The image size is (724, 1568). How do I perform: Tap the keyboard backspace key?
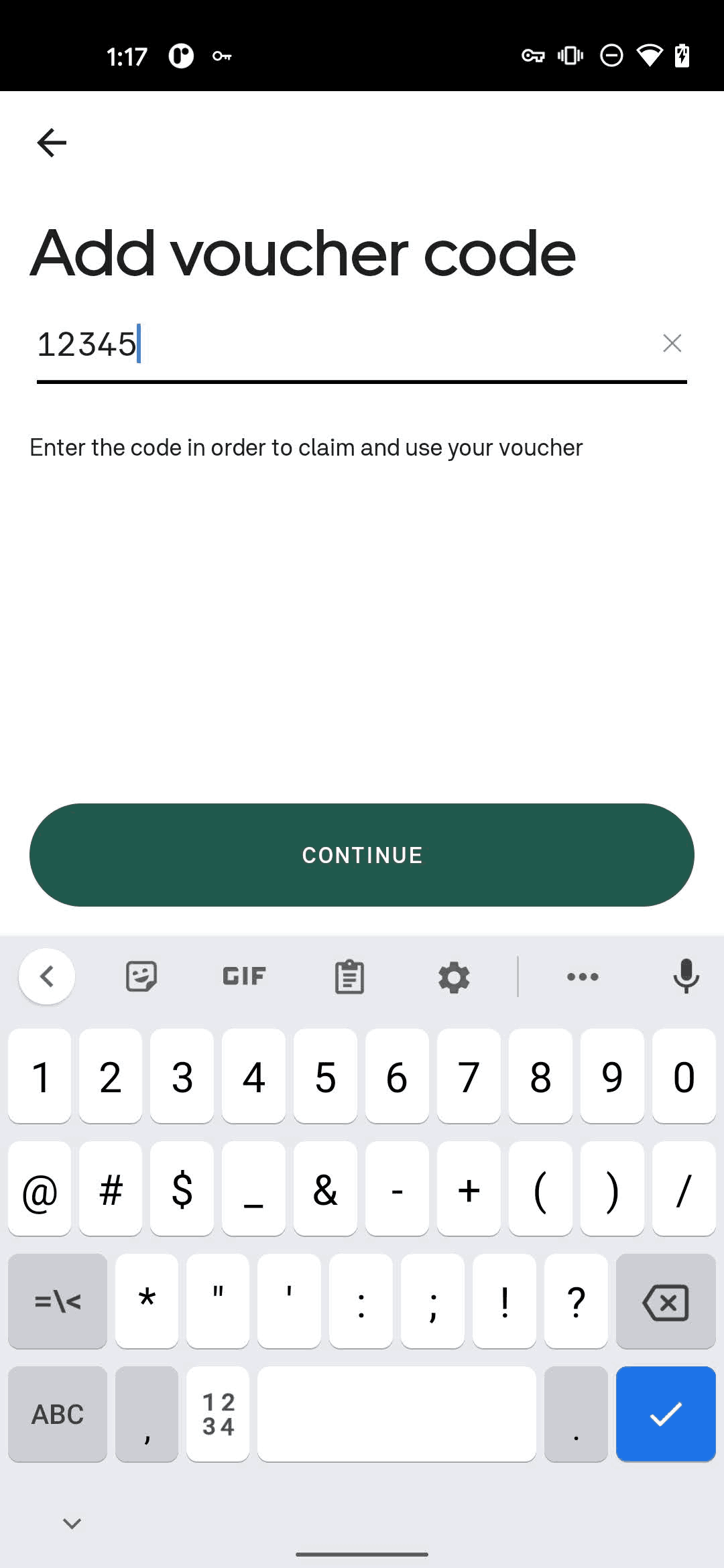tap(666, 1301)
